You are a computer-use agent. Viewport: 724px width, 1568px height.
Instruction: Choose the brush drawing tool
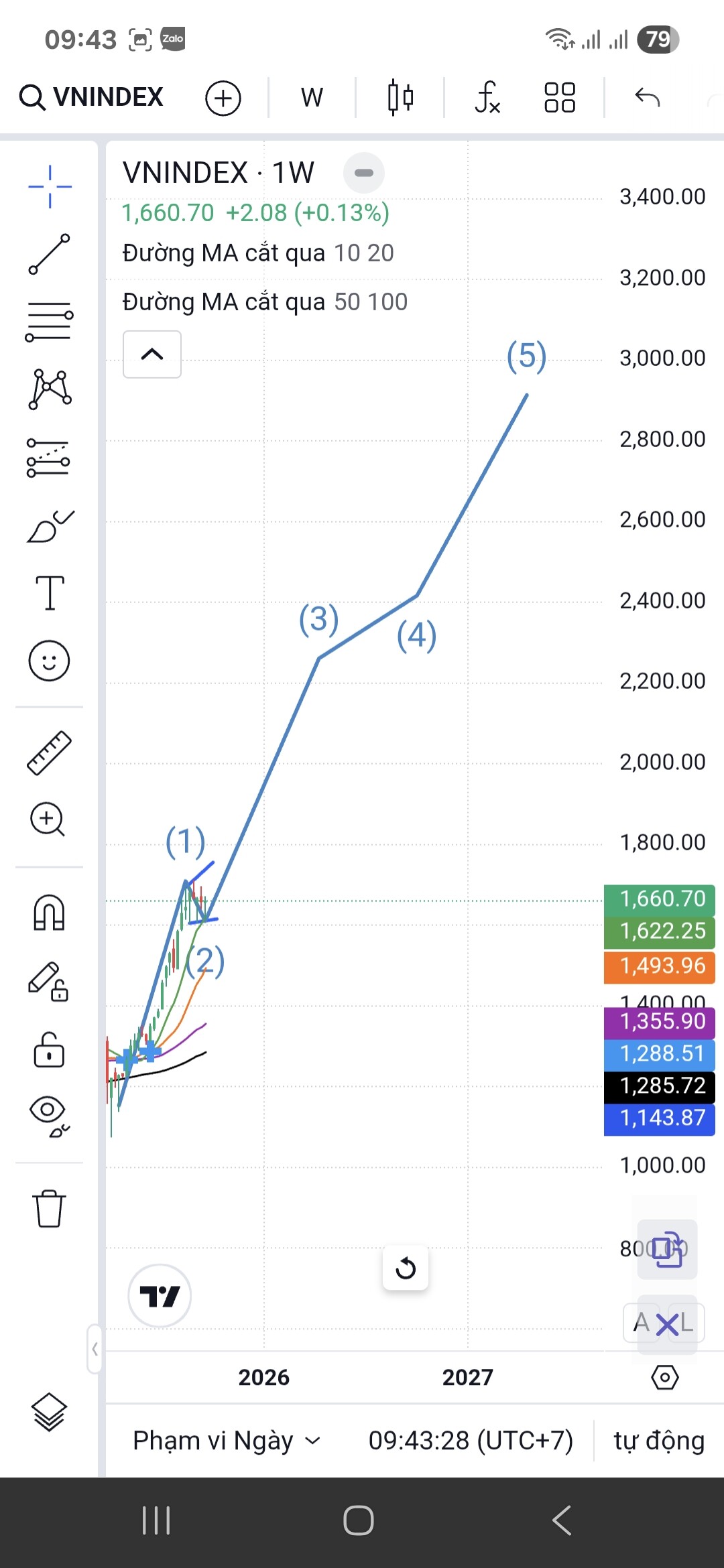(50, 526)
